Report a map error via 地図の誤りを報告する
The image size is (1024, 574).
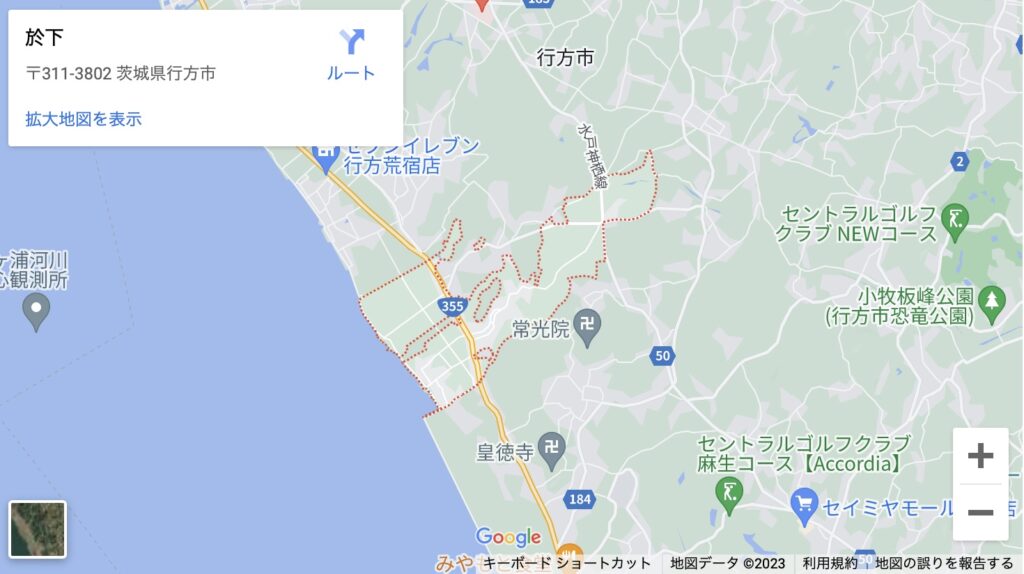click(x=944, y=563)
